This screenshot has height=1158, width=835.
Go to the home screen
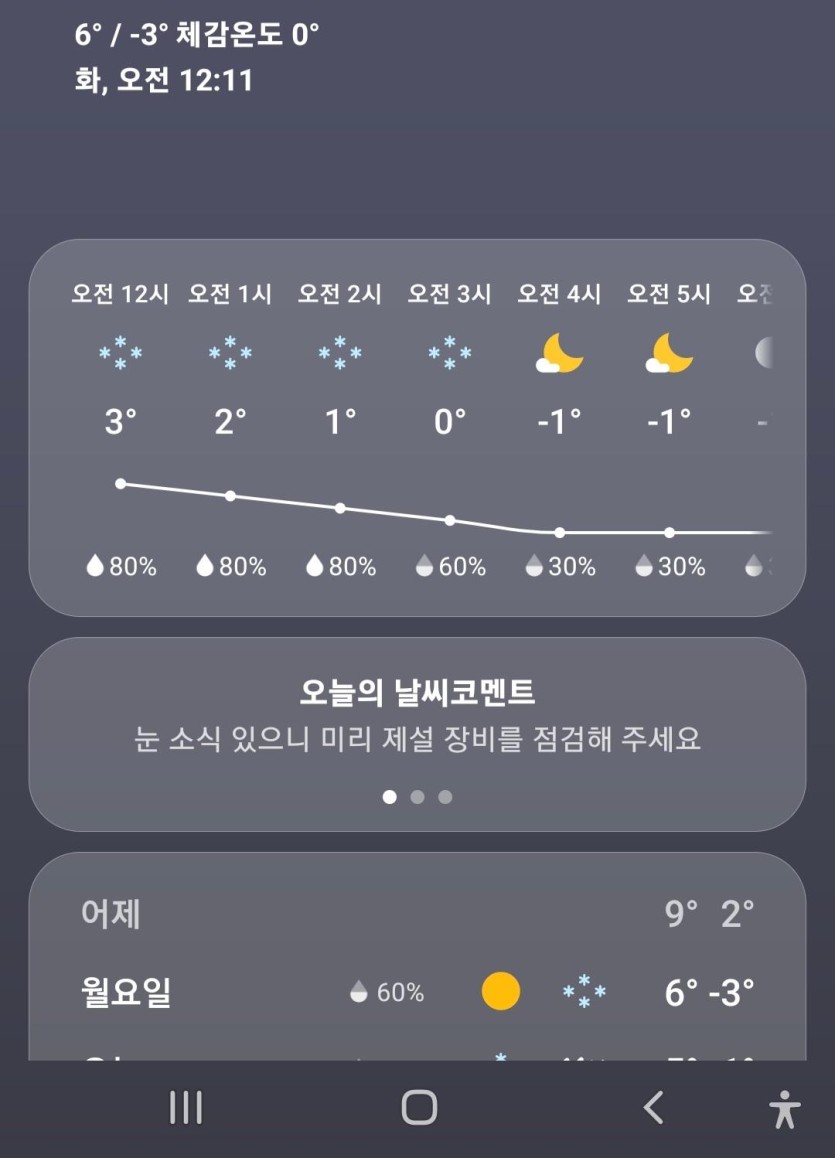click(x=419, y=1107)
